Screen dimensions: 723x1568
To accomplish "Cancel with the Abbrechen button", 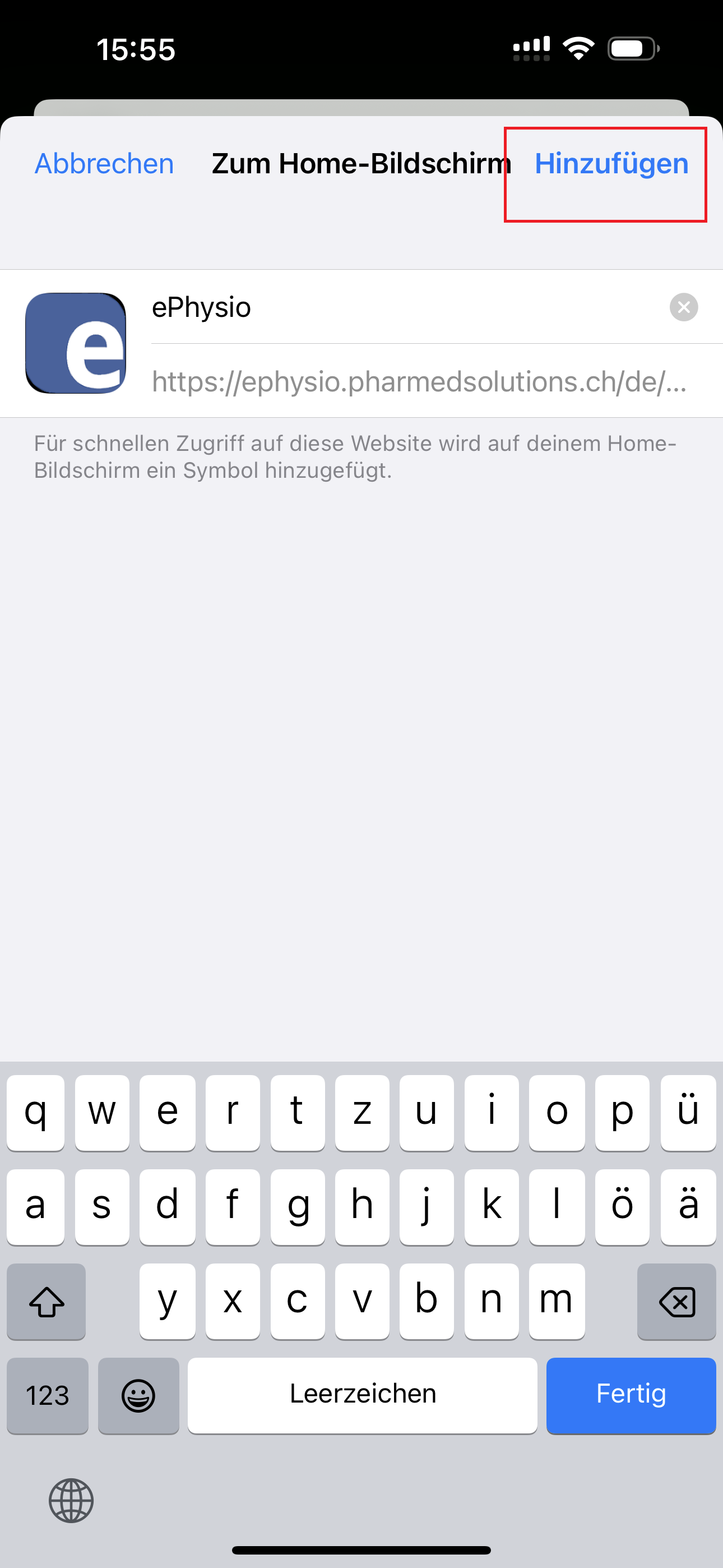I will [x=104, y=164].
